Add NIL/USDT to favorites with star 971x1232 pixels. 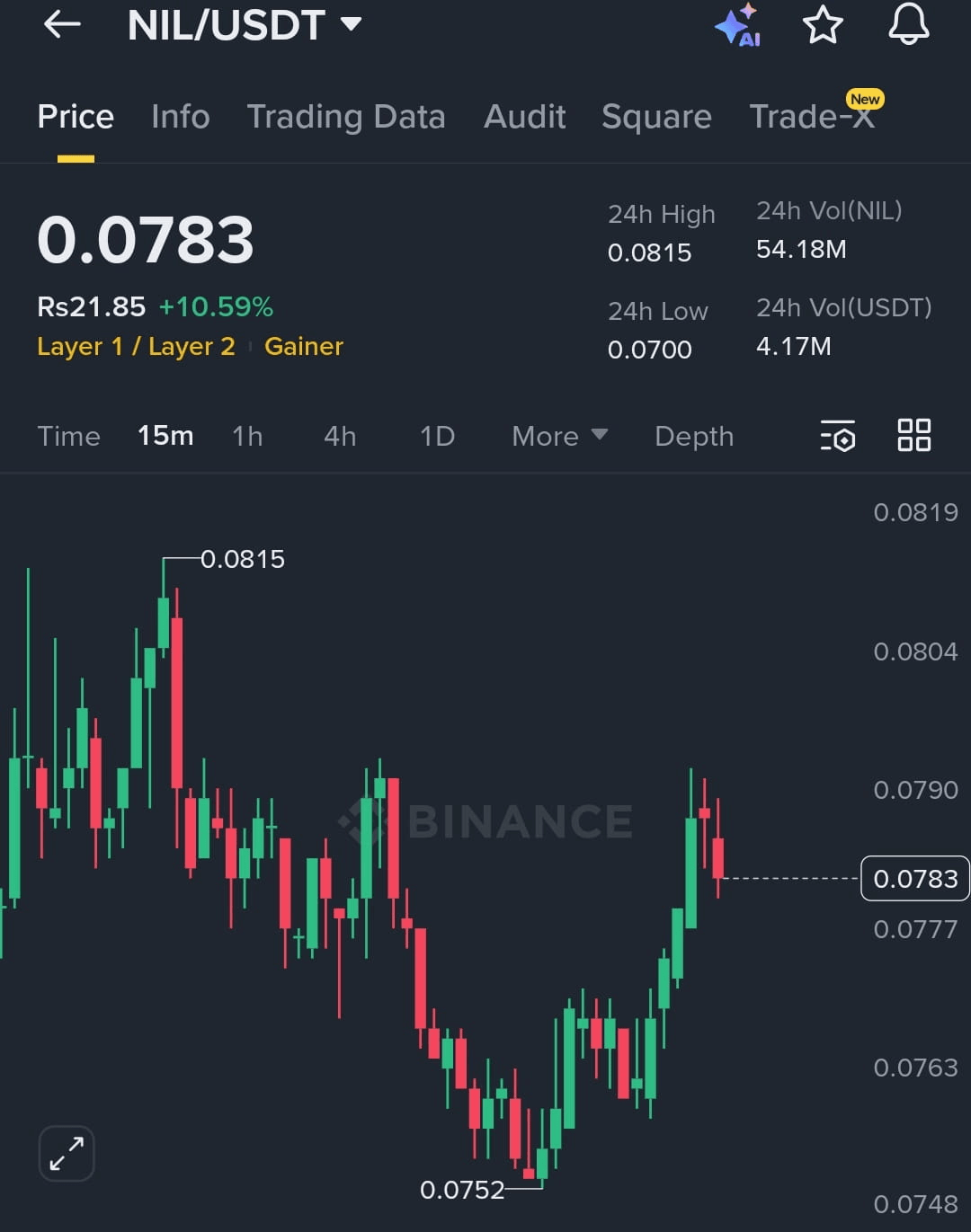[822, 25]
